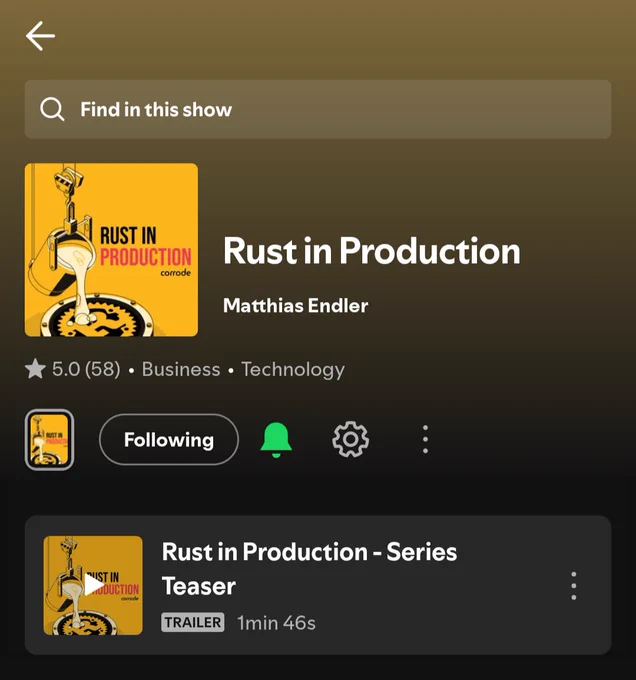636x680 pixels.
Task: Tap the Following button to unfollow
Action: (168, 440)
